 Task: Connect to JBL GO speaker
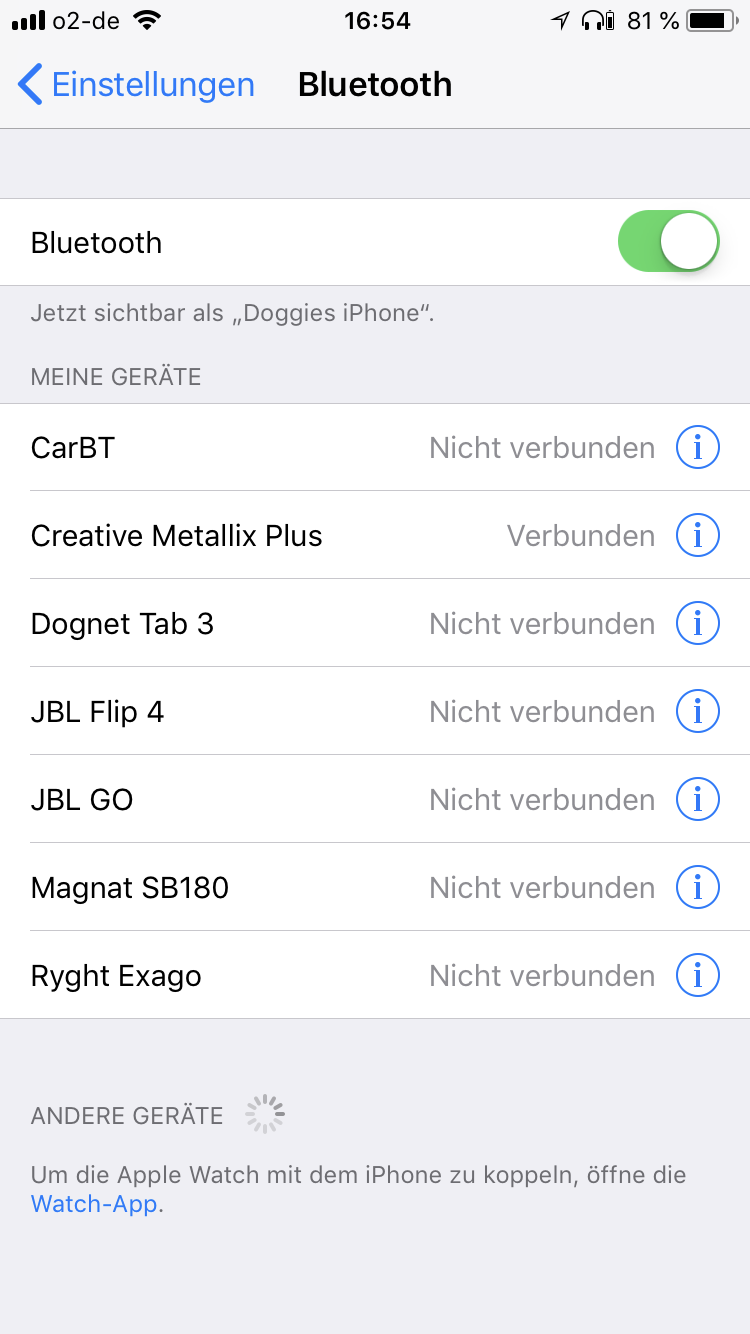pyautogui.click(x=300, y=800)
